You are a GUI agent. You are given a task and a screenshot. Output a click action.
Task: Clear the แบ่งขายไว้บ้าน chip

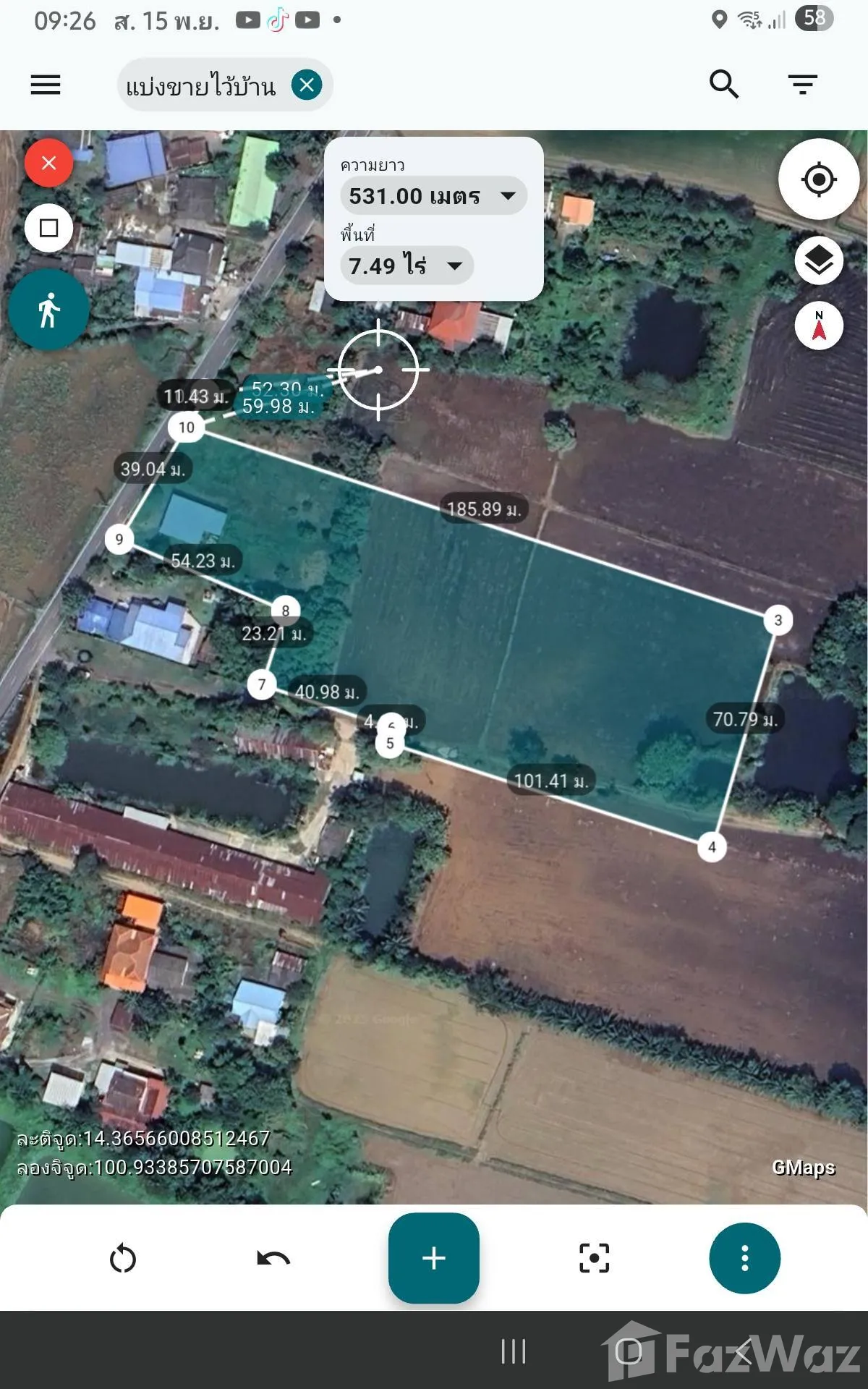(x=307, y=85)
